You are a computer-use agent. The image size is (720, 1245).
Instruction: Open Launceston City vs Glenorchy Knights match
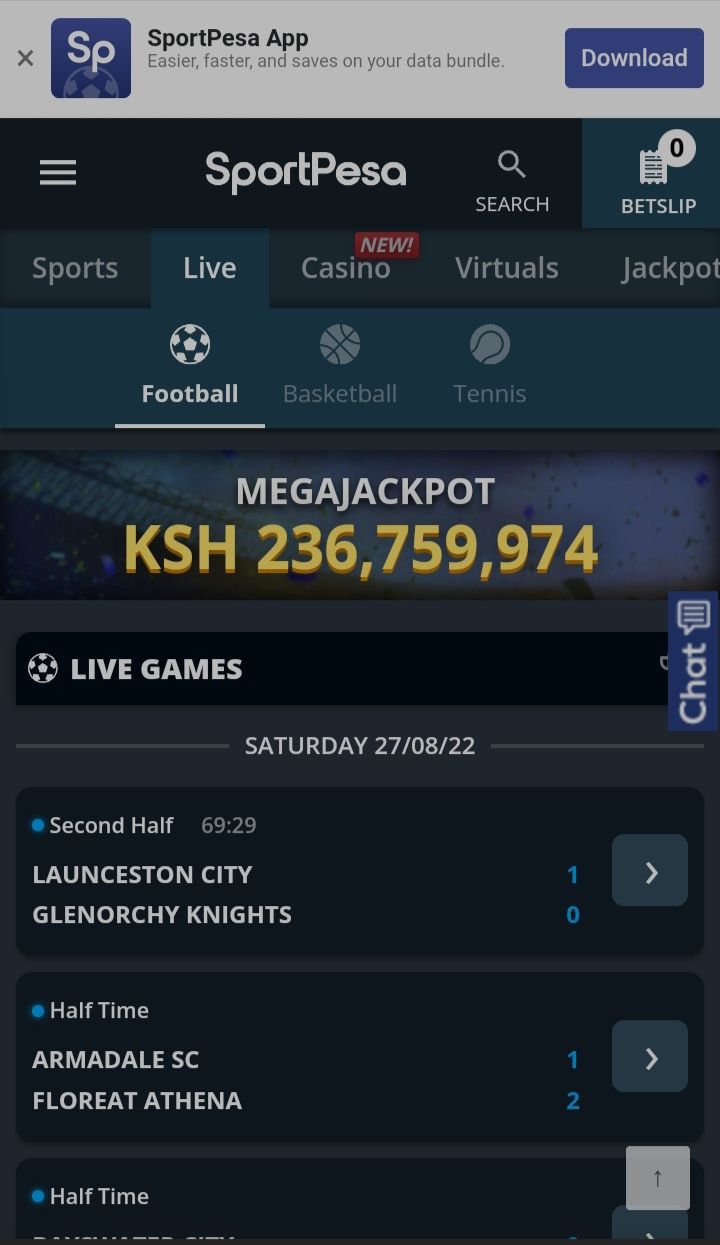[x=650, y=871]
